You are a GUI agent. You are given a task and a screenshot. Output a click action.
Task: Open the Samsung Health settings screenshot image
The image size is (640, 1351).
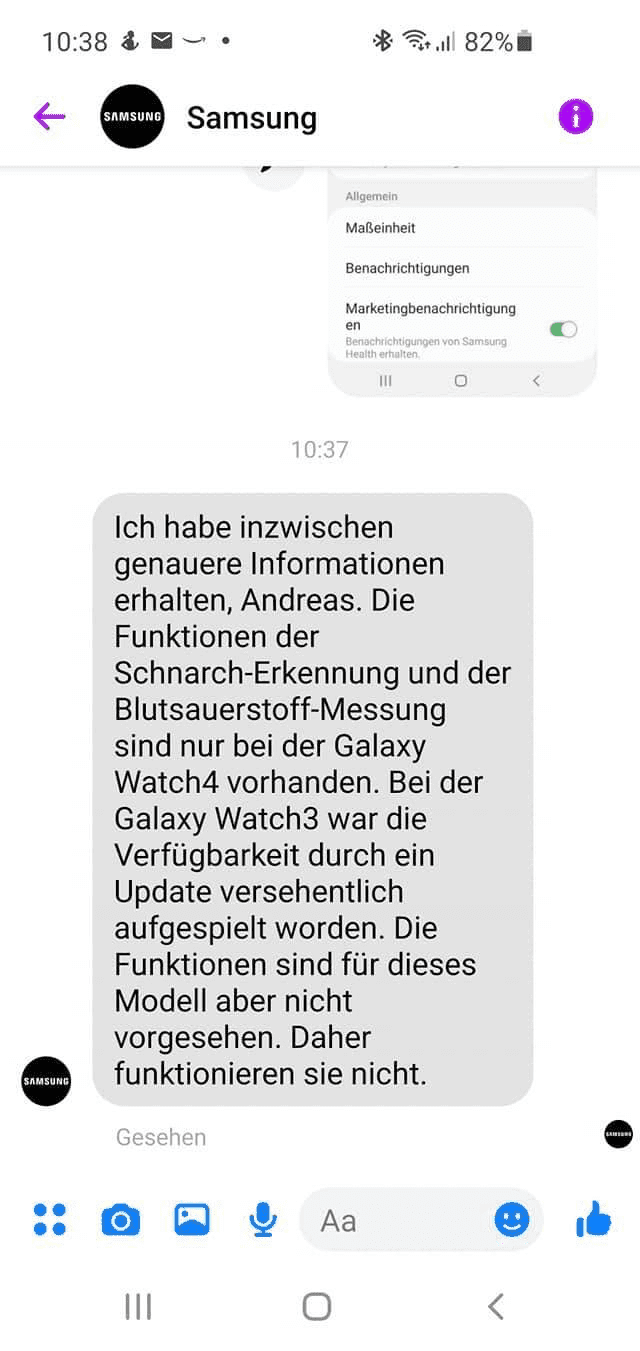pos(462,280)
